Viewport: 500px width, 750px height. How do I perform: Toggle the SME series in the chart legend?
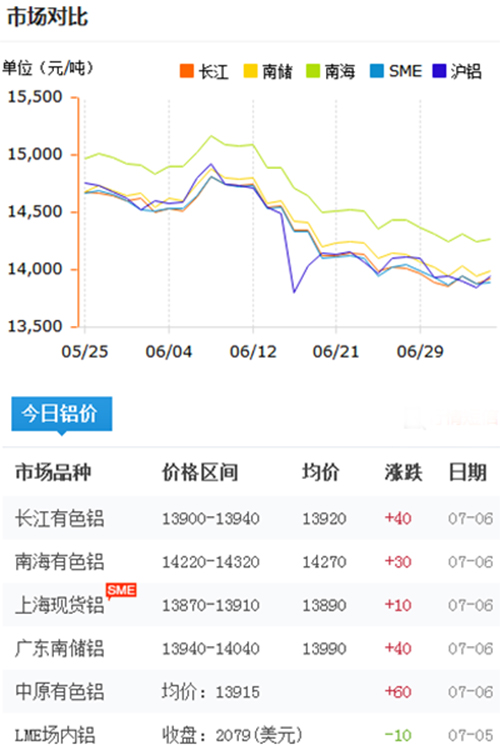point(396,71)
